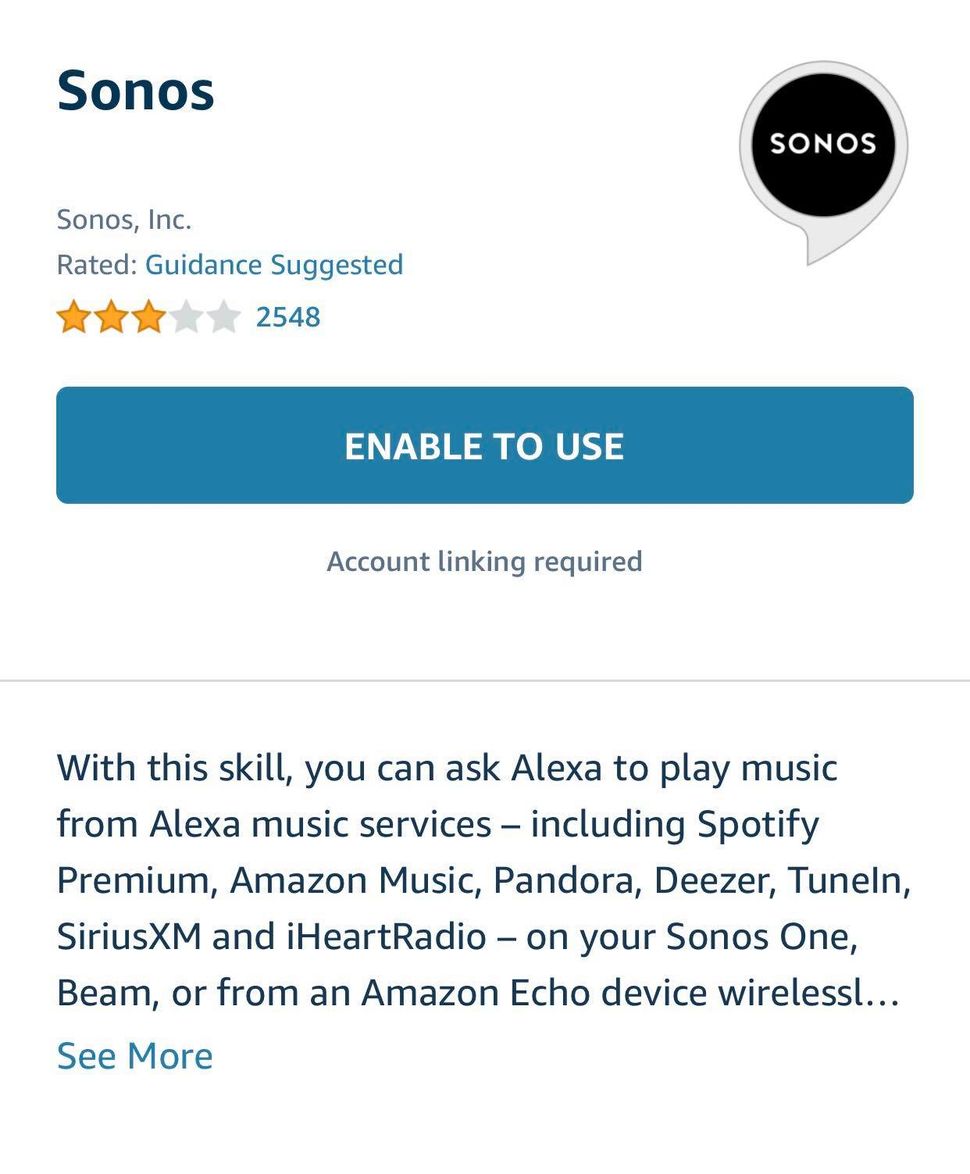Click Account linking required label
This screenshot has height=1174, width=970.
[484, 561]
